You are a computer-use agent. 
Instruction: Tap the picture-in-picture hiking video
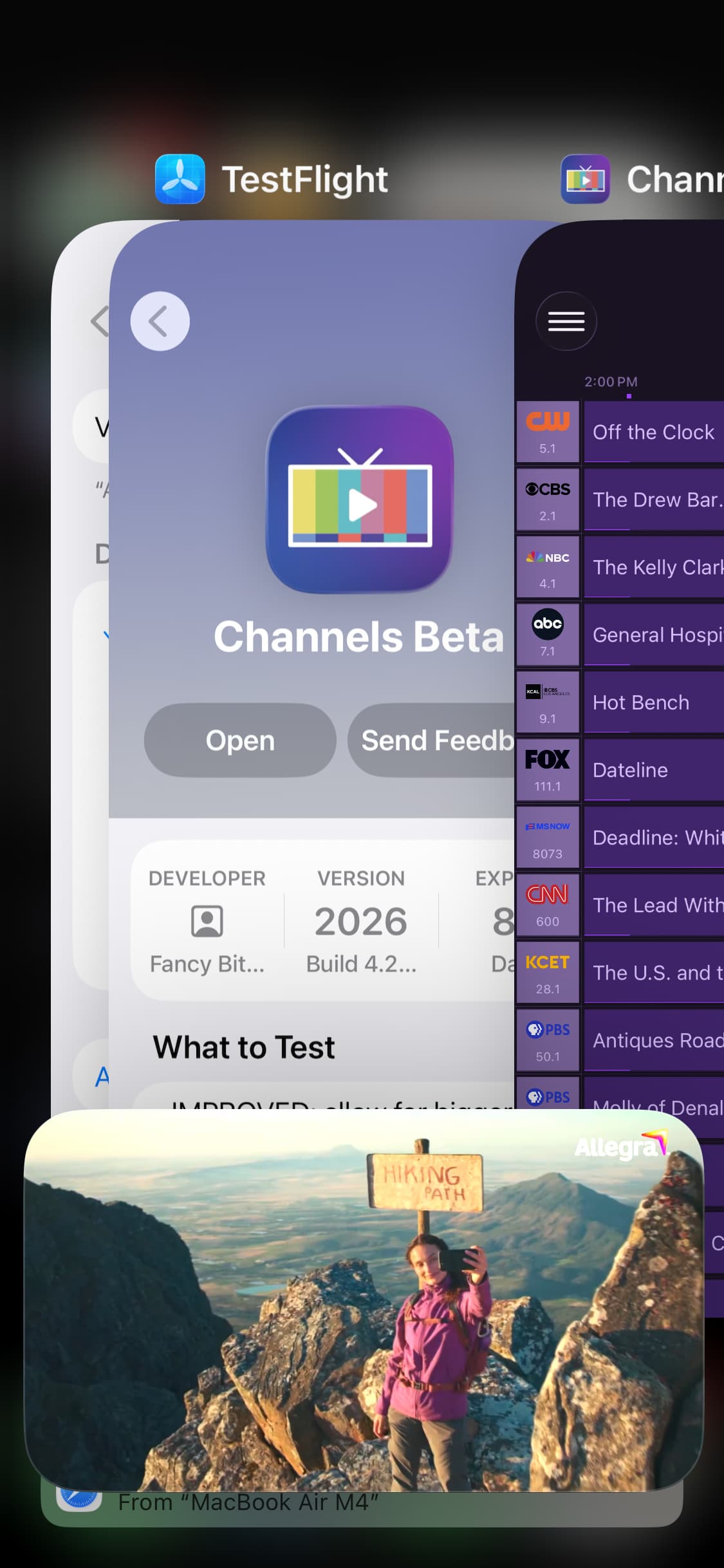[364, 1299]
